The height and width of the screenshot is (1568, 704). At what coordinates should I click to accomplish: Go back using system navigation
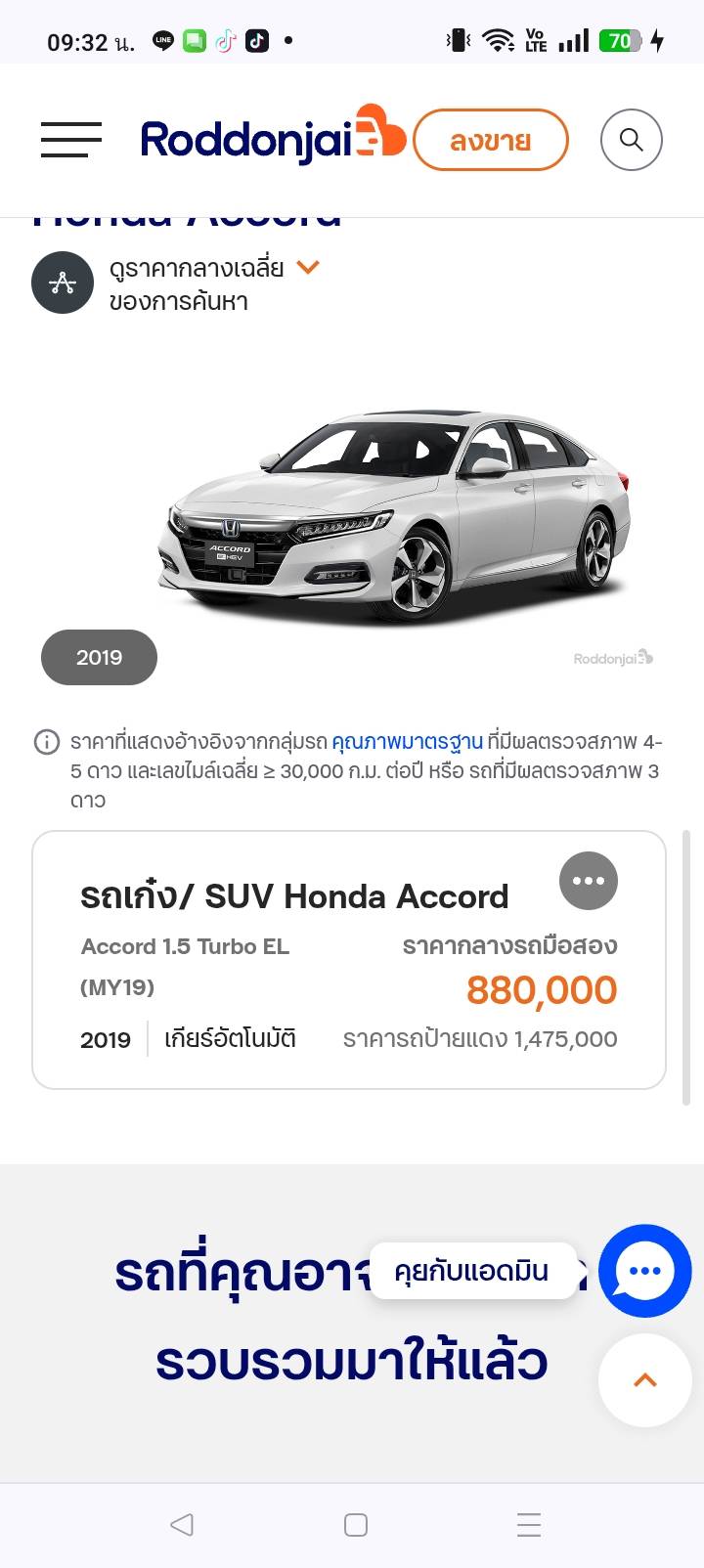(181, 1524)
